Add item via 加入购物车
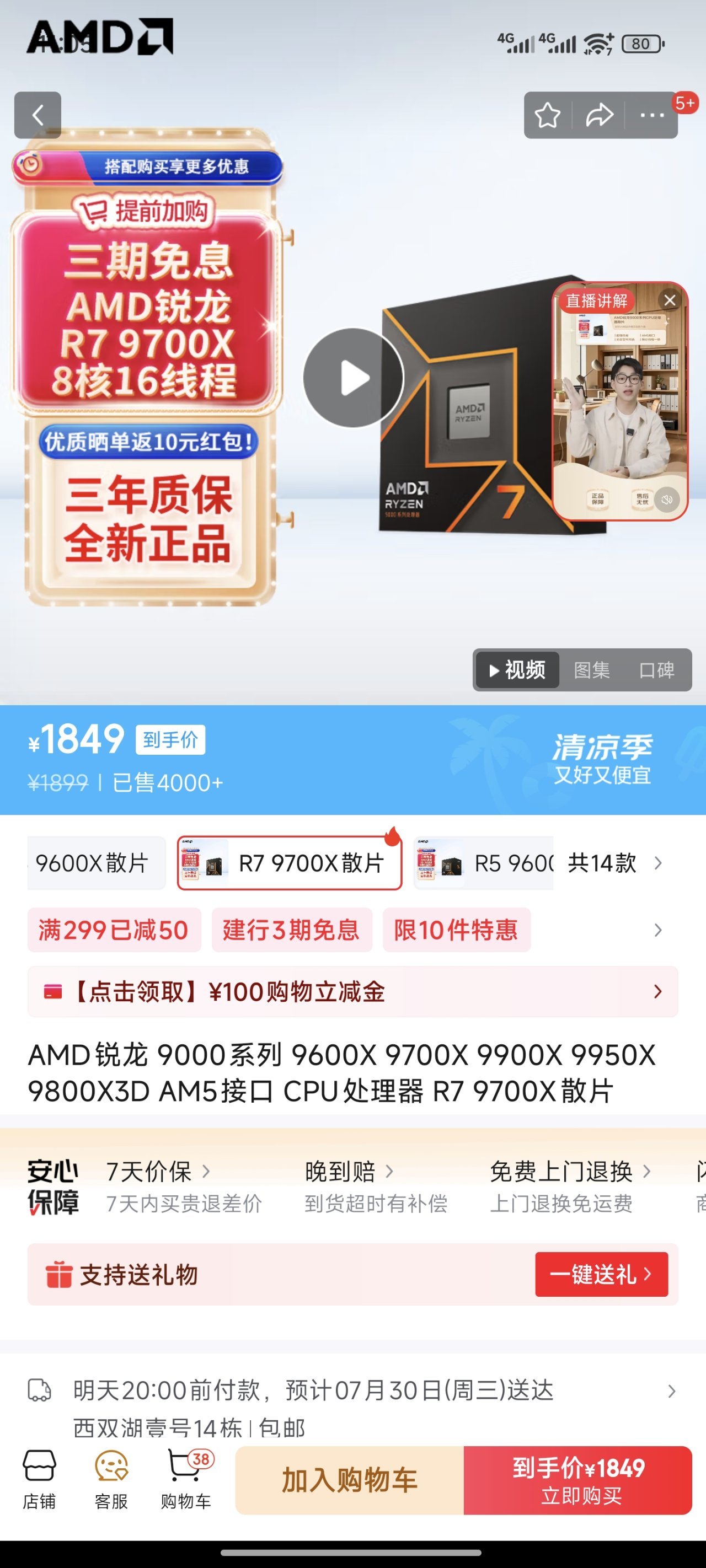This screenshot has height=1568, width=706. tap(350, 1480)
